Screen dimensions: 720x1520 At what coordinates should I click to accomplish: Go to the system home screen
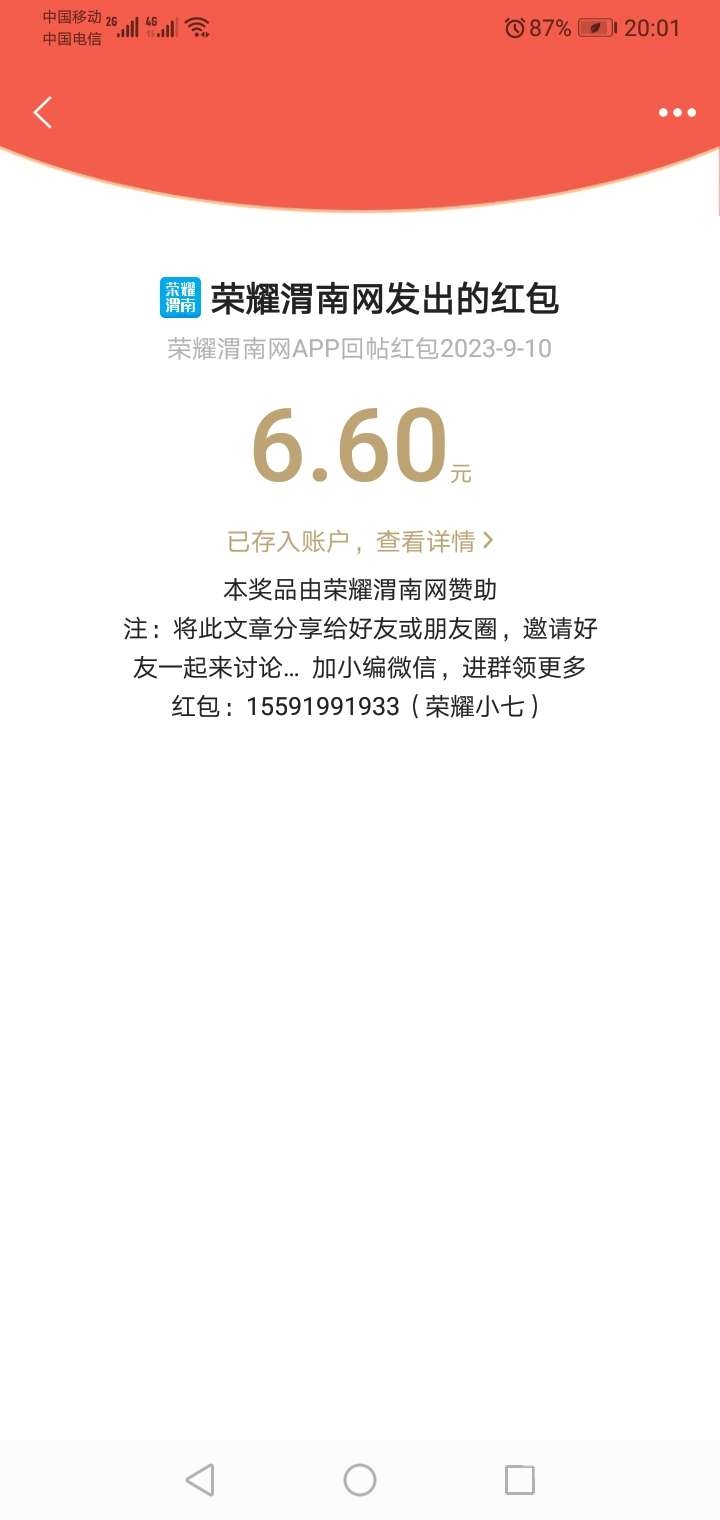[360, 1479]
